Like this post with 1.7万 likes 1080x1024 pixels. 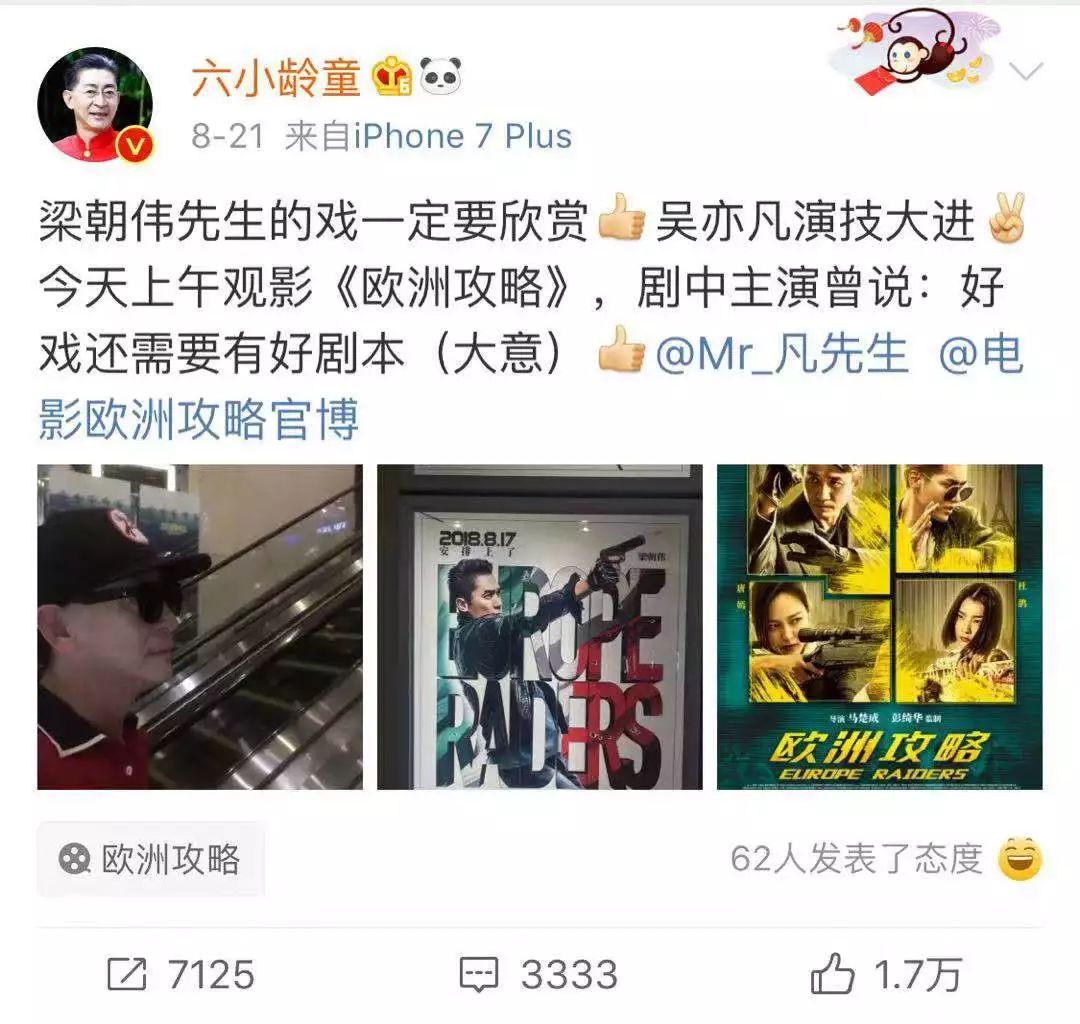tap(886, 975)
